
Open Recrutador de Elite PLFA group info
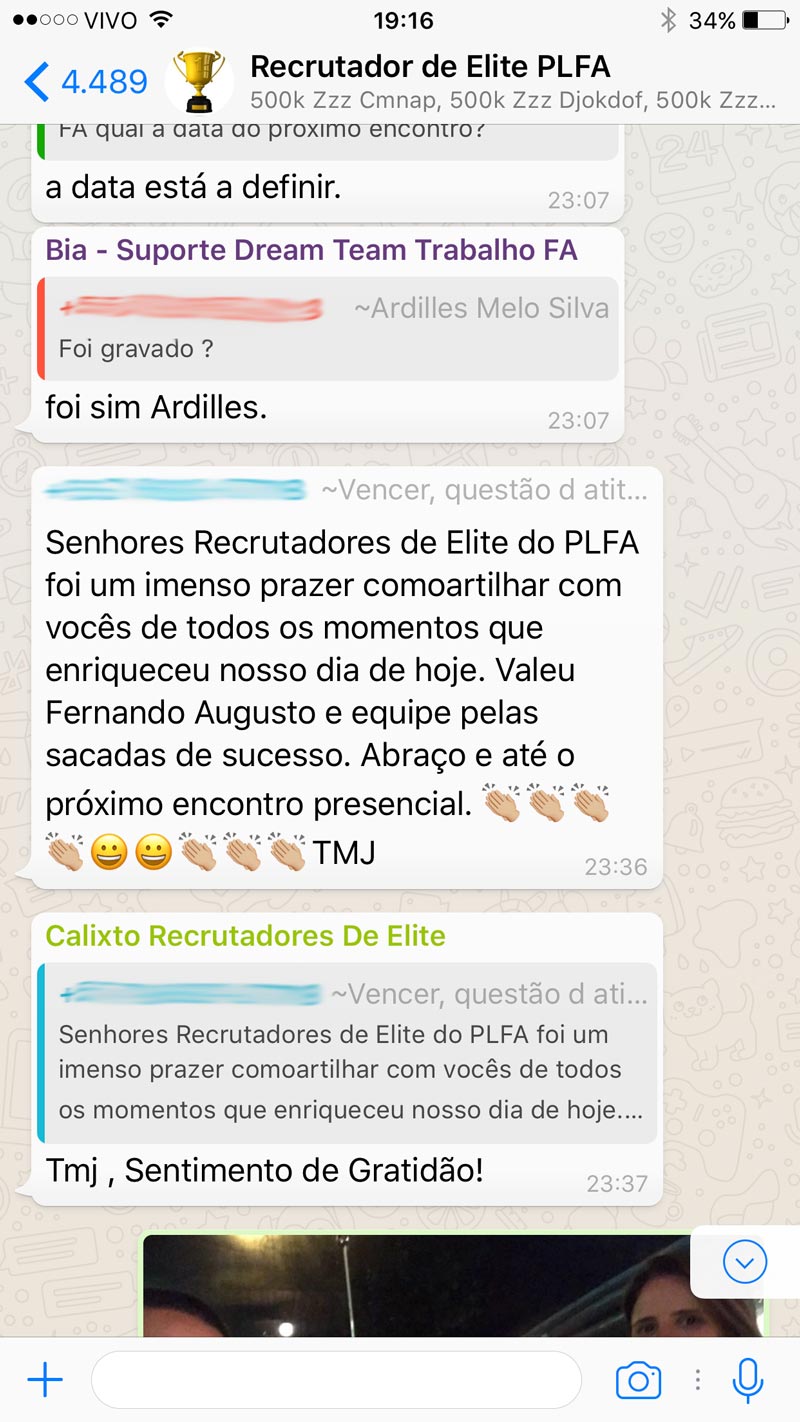pyautogui.click(x=512, y=82)
